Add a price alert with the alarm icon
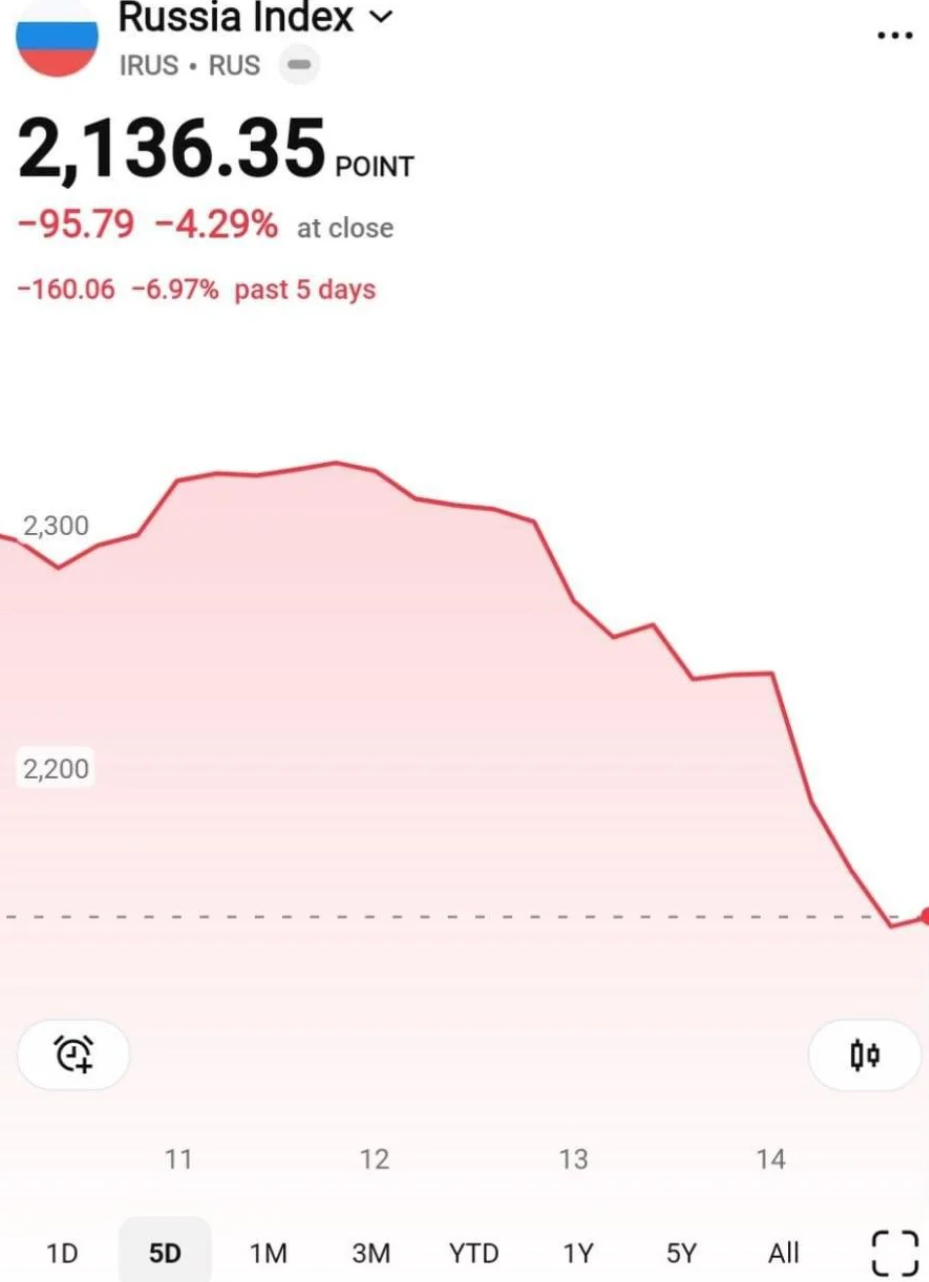The height and width of the screenshot is (1282, 929). 74,1054
